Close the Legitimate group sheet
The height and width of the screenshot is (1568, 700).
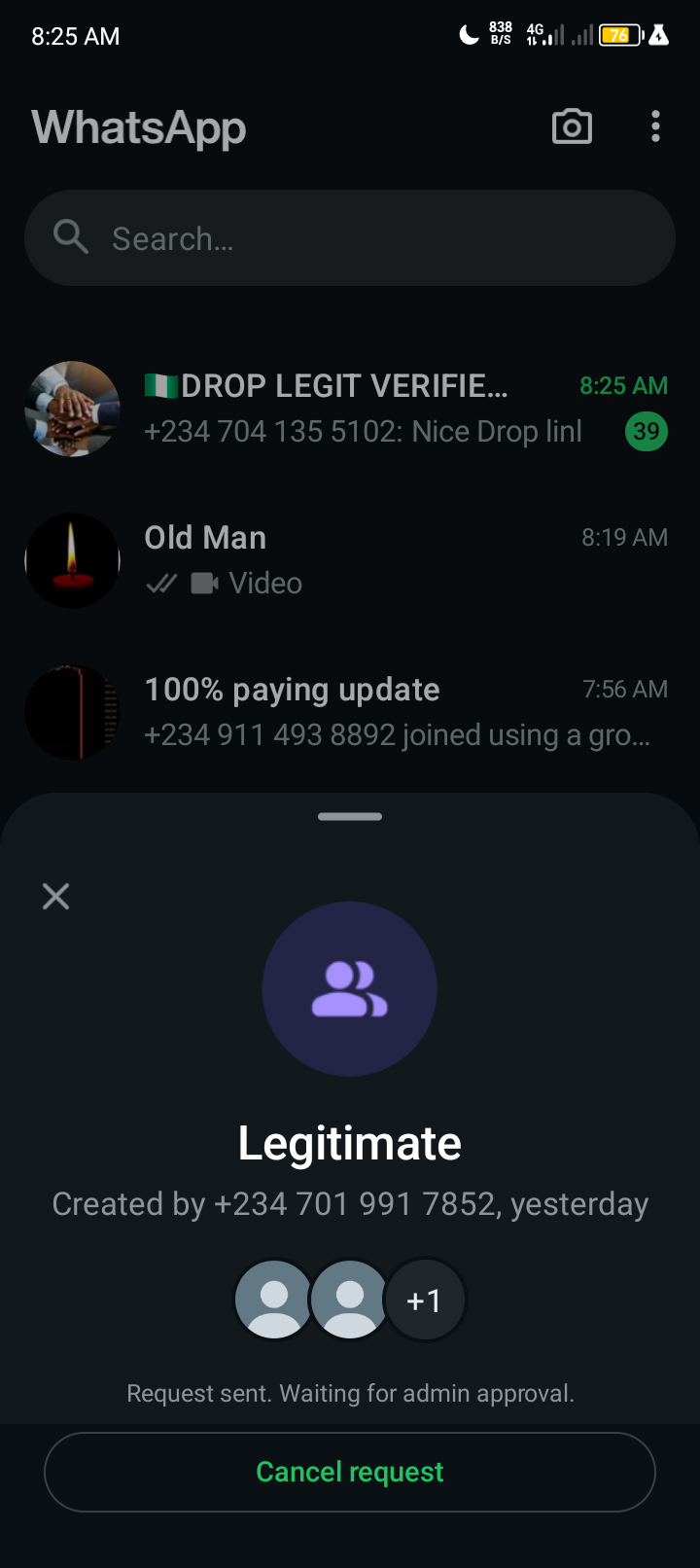click(56, 896)
